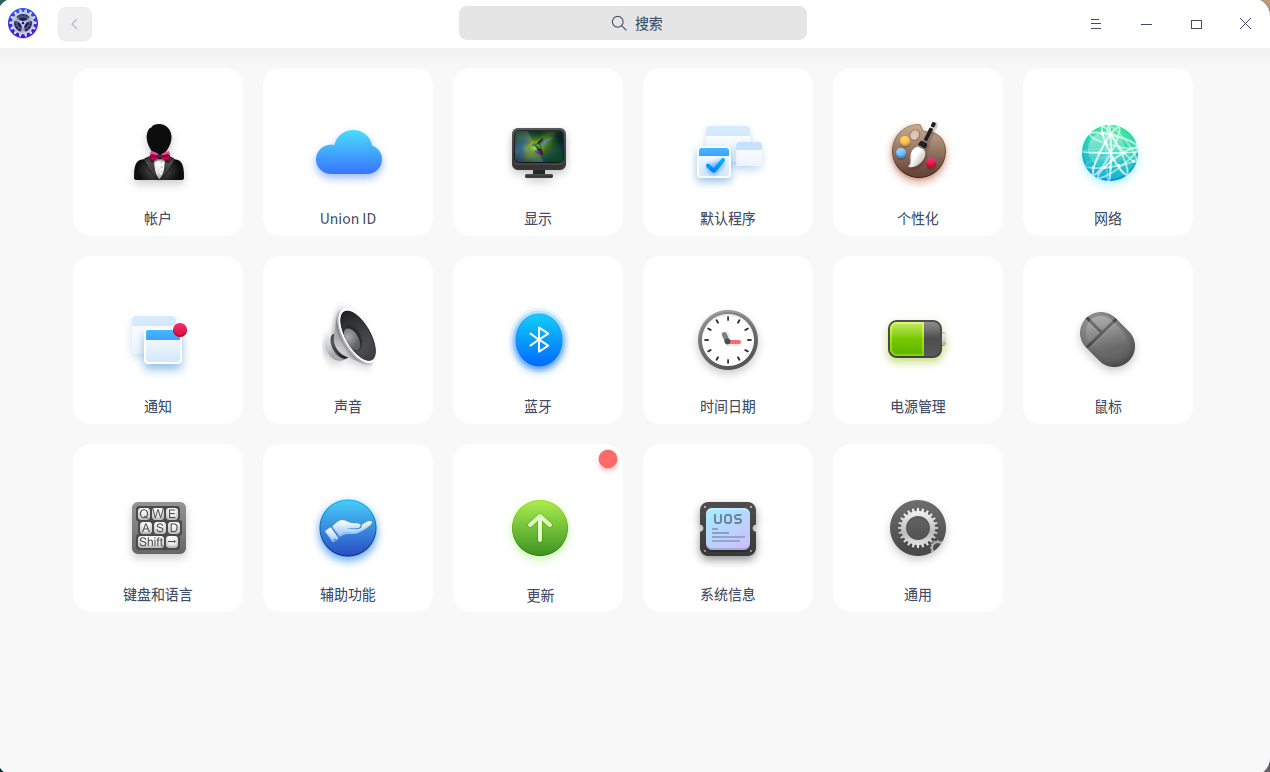View 系统信息 system information
1270x772 pixels.
(728, 528)
